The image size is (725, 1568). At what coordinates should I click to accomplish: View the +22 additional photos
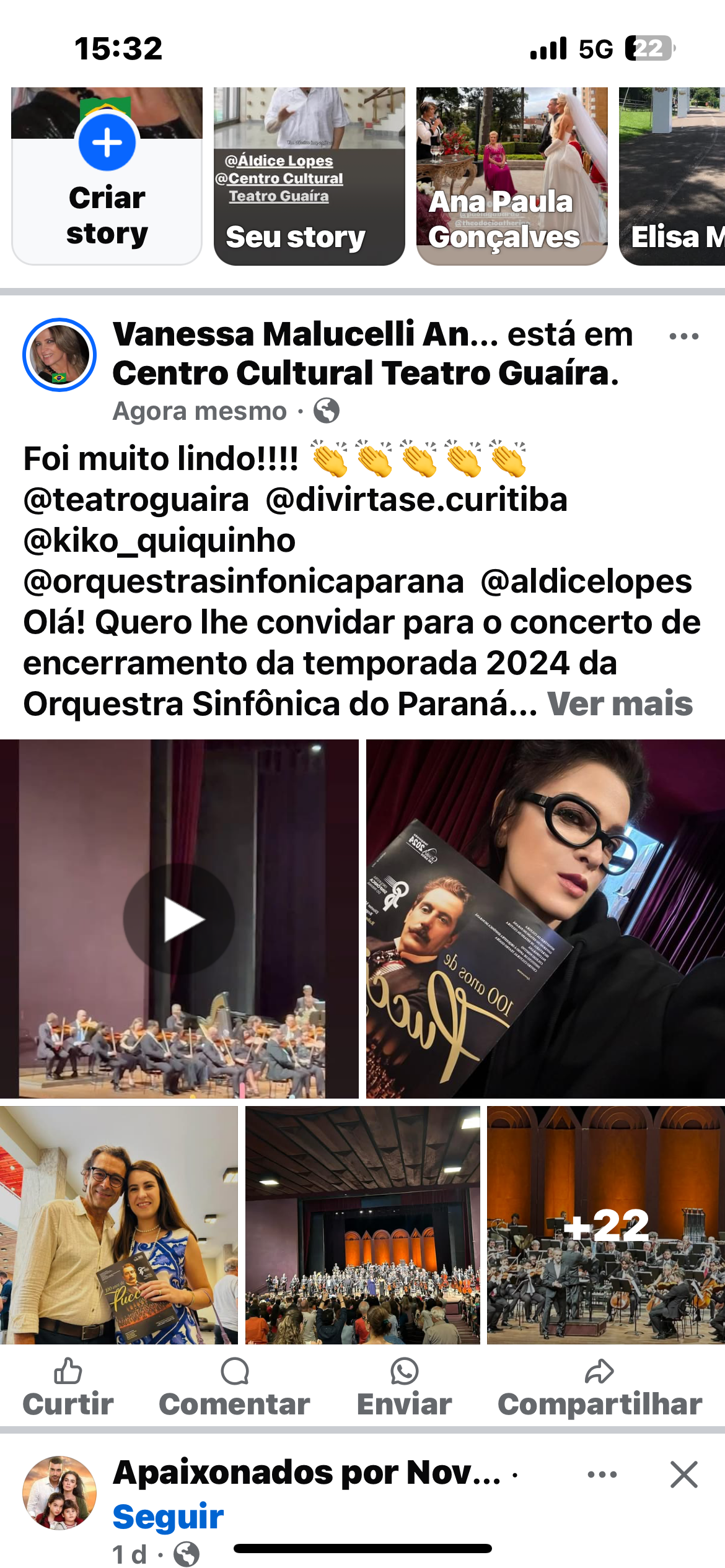tap(605, 1225)
